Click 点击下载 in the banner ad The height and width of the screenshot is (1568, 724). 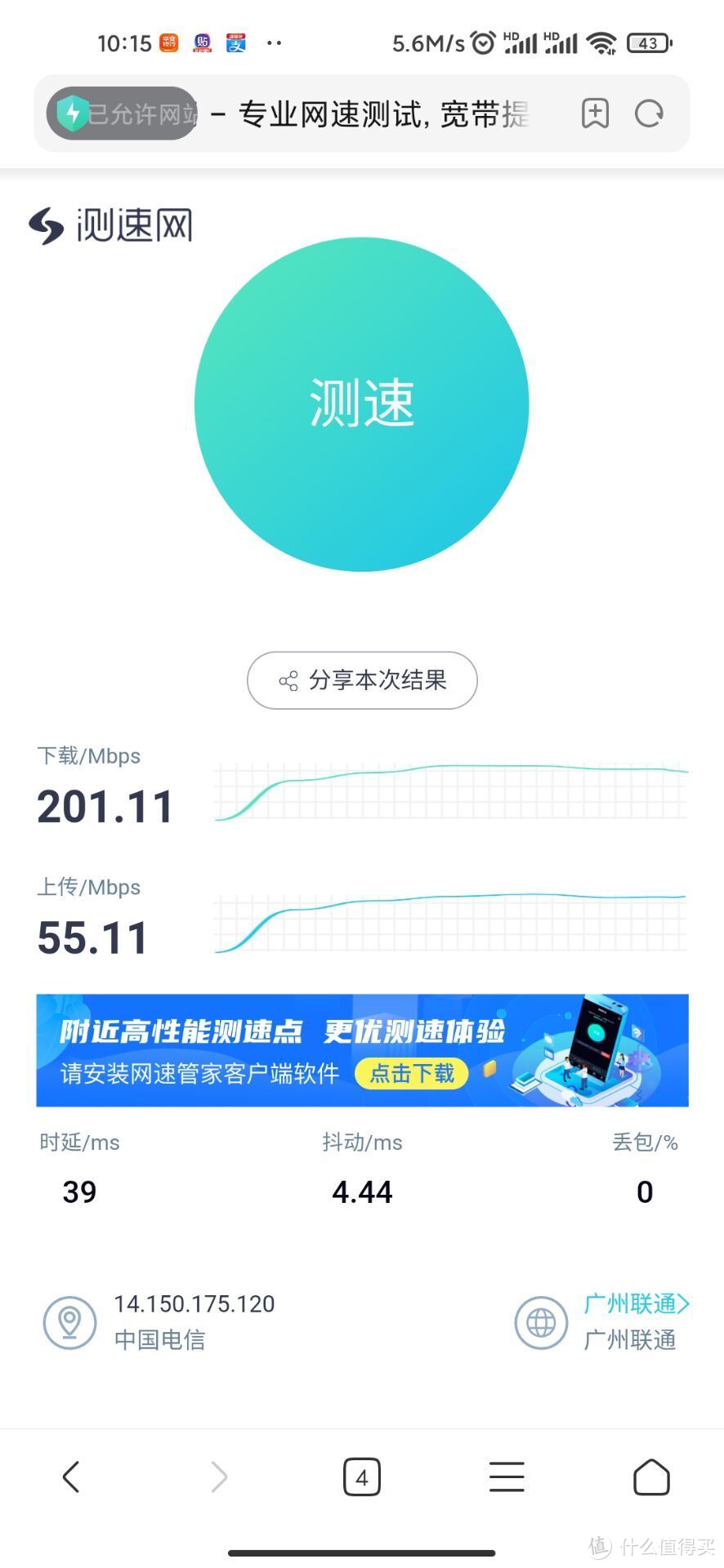(x=412, y=1075)
